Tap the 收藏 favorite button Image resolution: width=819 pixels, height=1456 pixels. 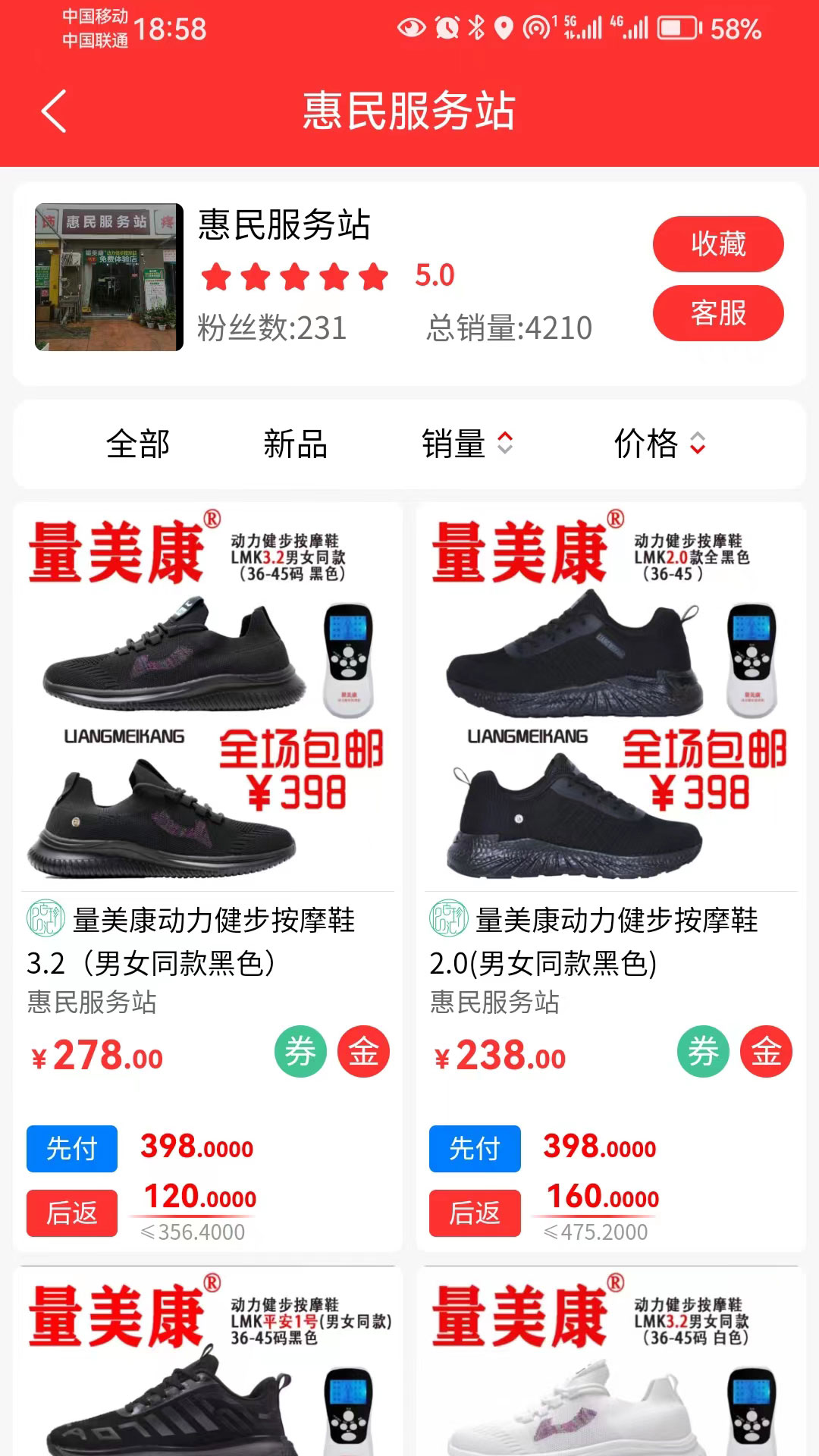[x=718, y=243]
